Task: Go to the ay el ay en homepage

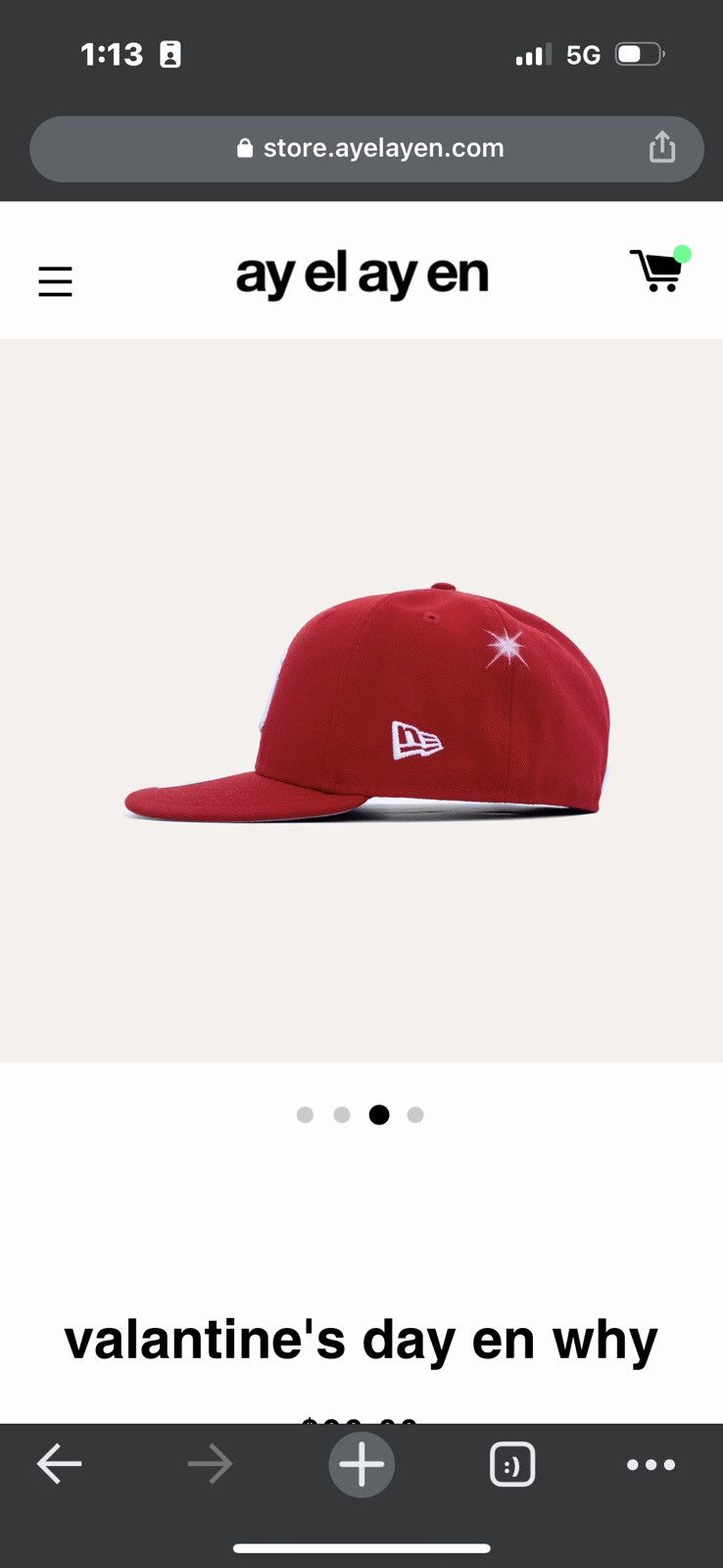Action: pos(361,275)
